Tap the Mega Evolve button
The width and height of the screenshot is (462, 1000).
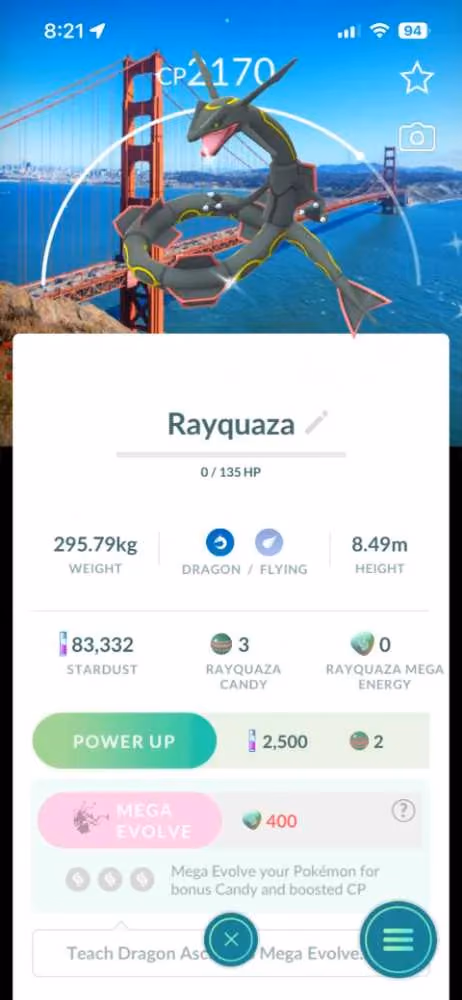pos(130,820)
